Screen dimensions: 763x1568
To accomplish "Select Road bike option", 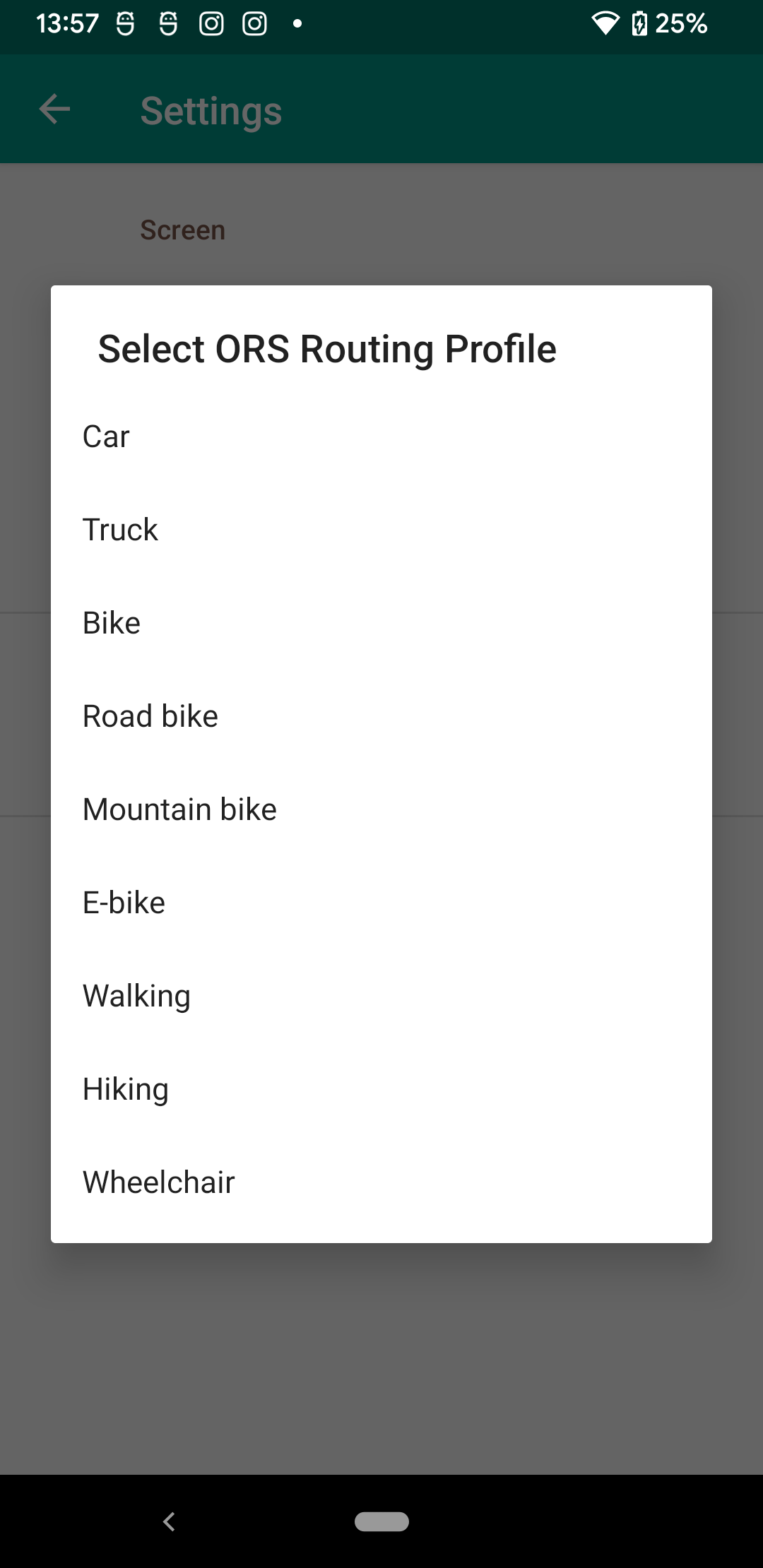I will click(x=381, y=716).
